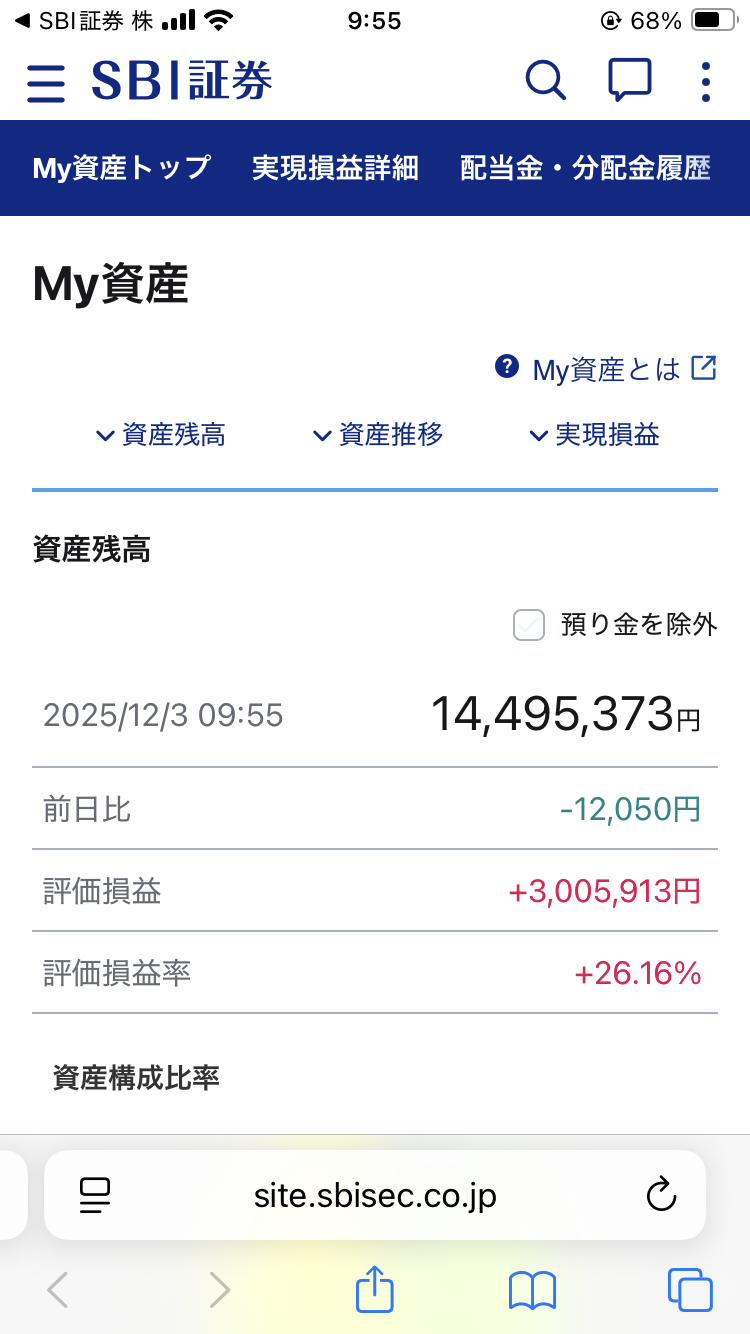
Task: Toggle the 預り金を除外 checkbox
Action: coord(529,625)
